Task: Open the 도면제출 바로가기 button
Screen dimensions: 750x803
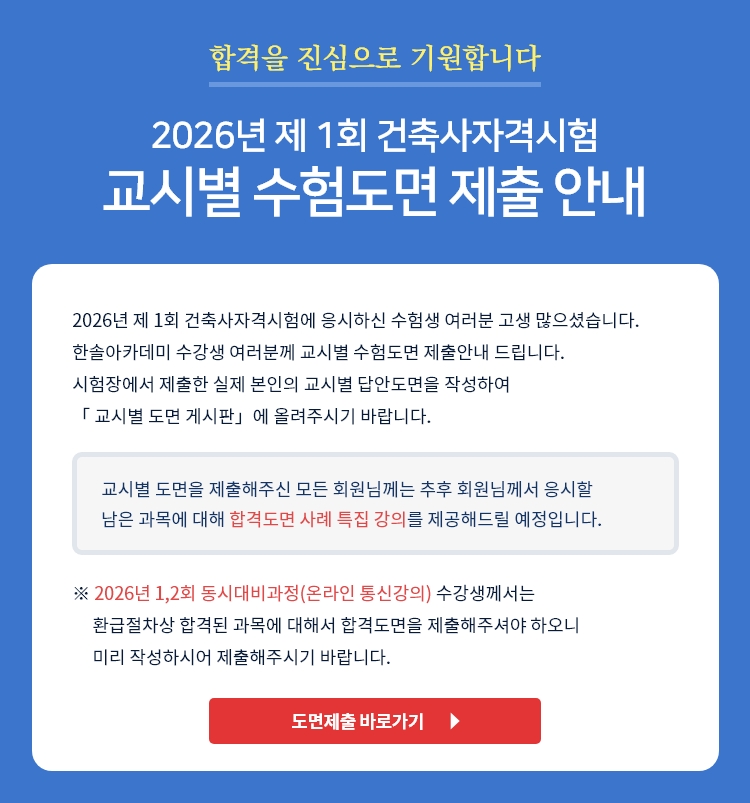Action: [375, 721]
